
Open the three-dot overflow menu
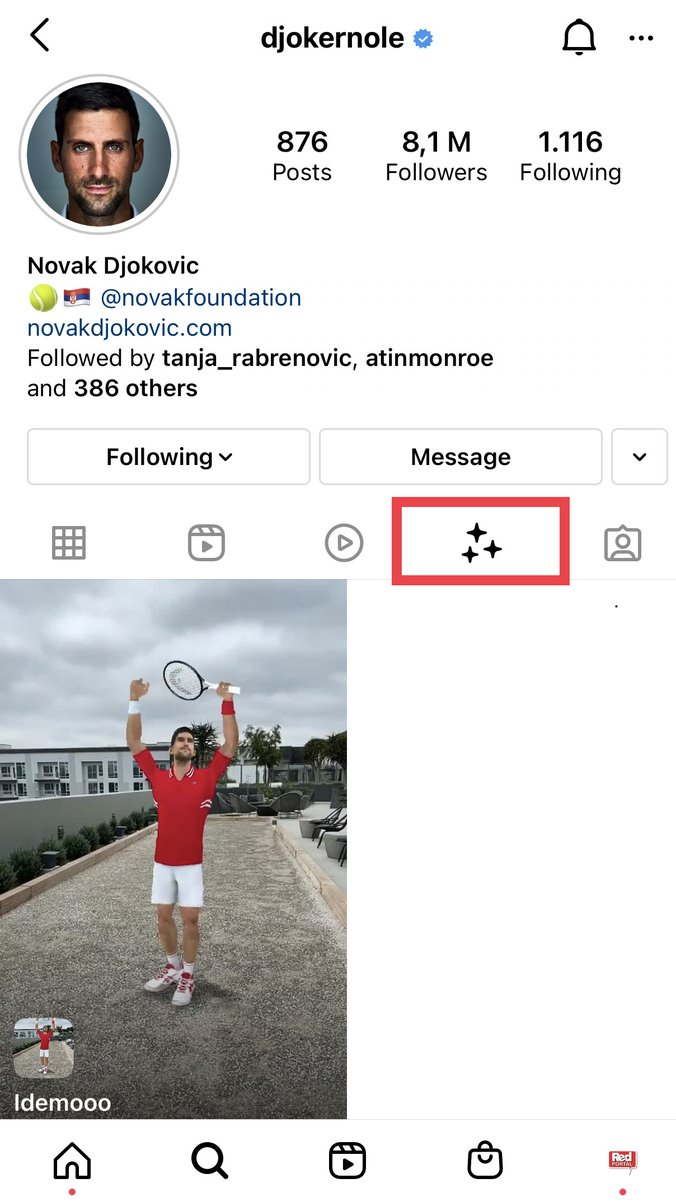[640, 38]
